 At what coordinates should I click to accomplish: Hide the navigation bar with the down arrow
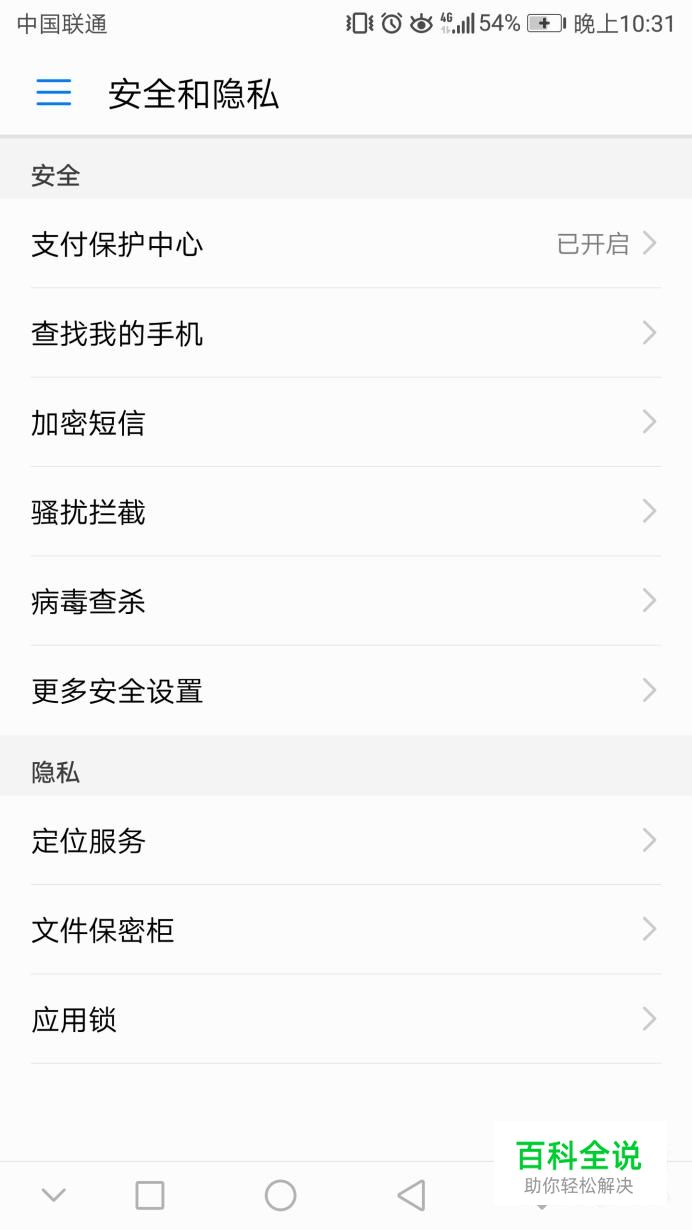click(x=54, y=1195)
